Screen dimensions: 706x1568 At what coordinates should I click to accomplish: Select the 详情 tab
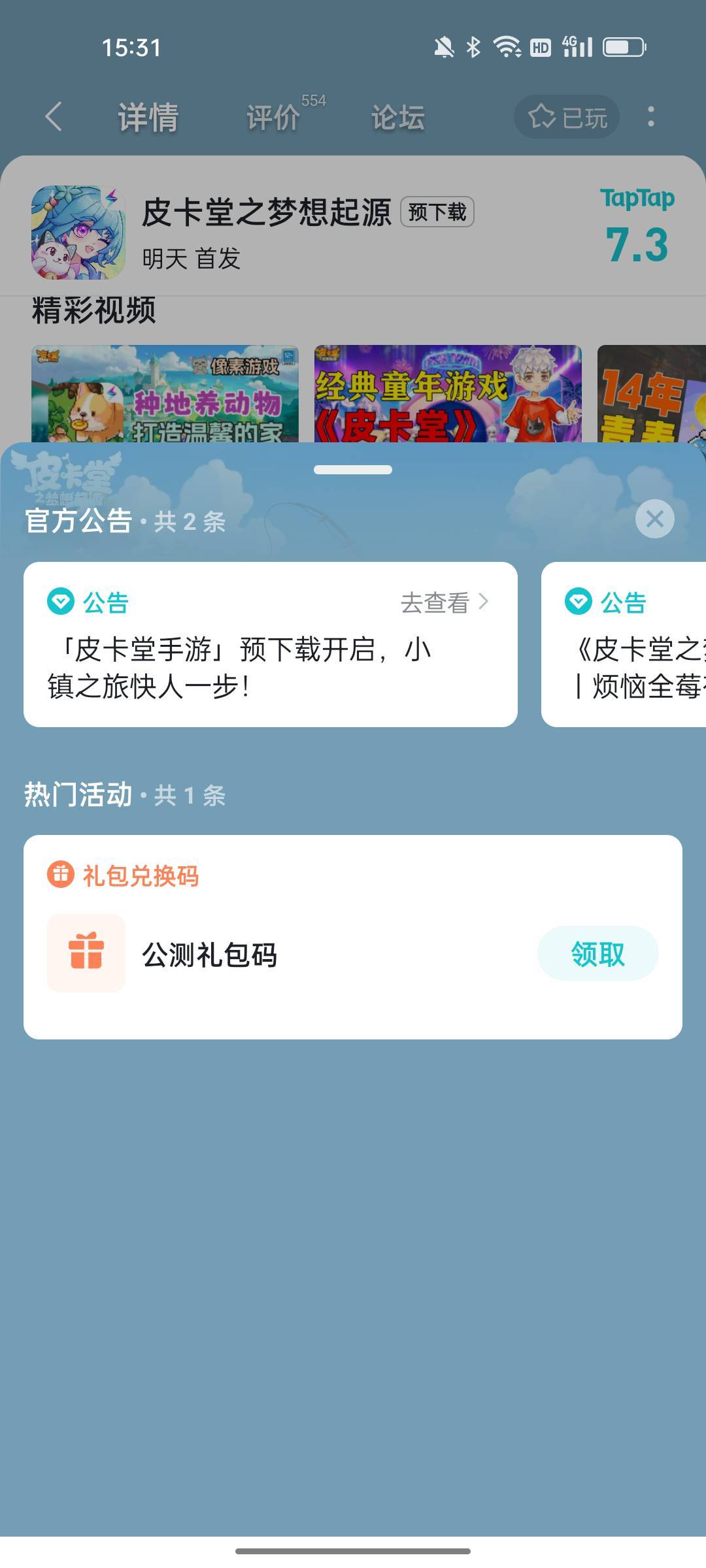pos(149,118)
